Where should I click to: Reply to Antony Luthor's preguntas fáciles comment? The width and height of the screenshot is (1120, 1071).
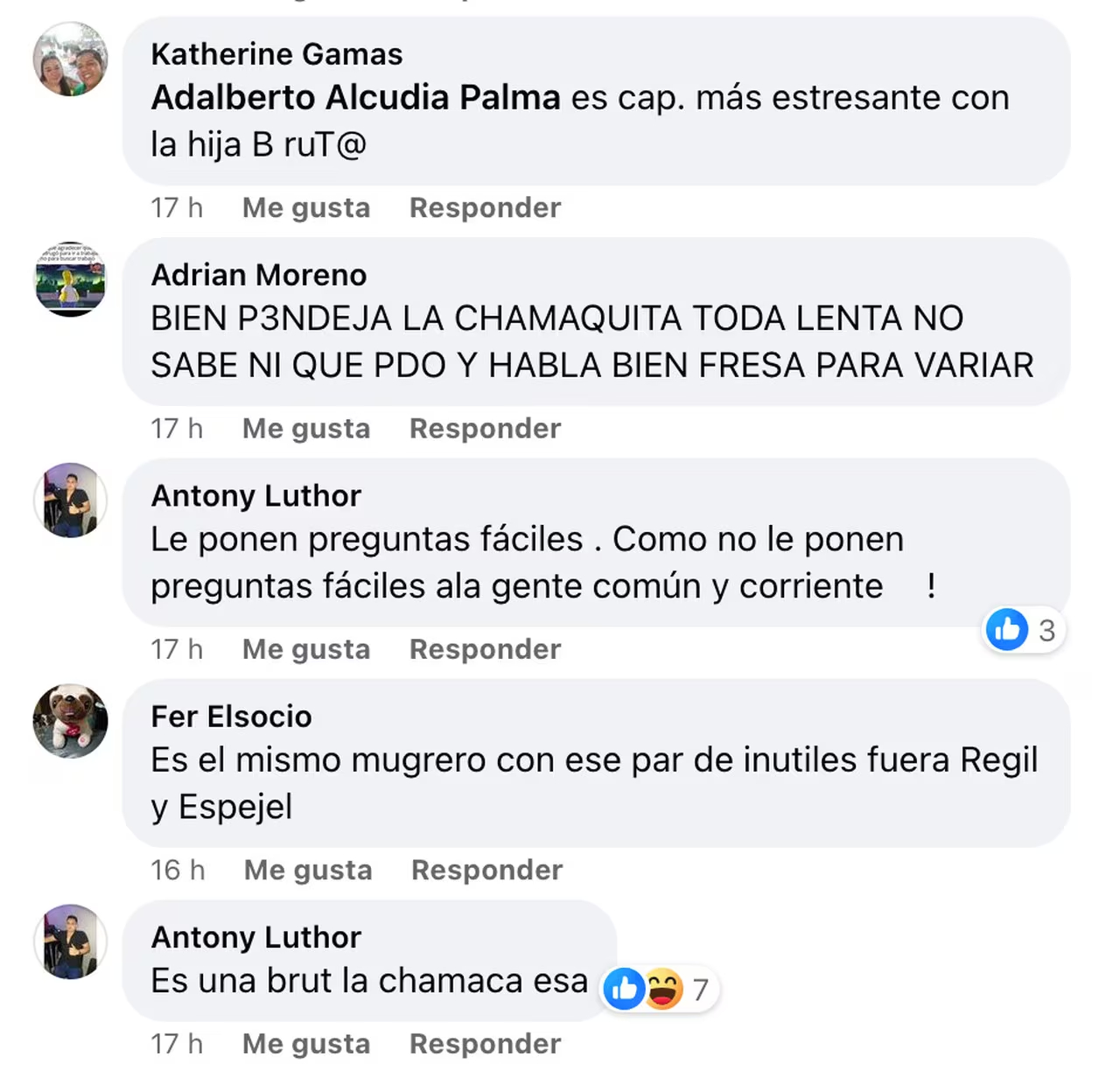coord(485,649)
